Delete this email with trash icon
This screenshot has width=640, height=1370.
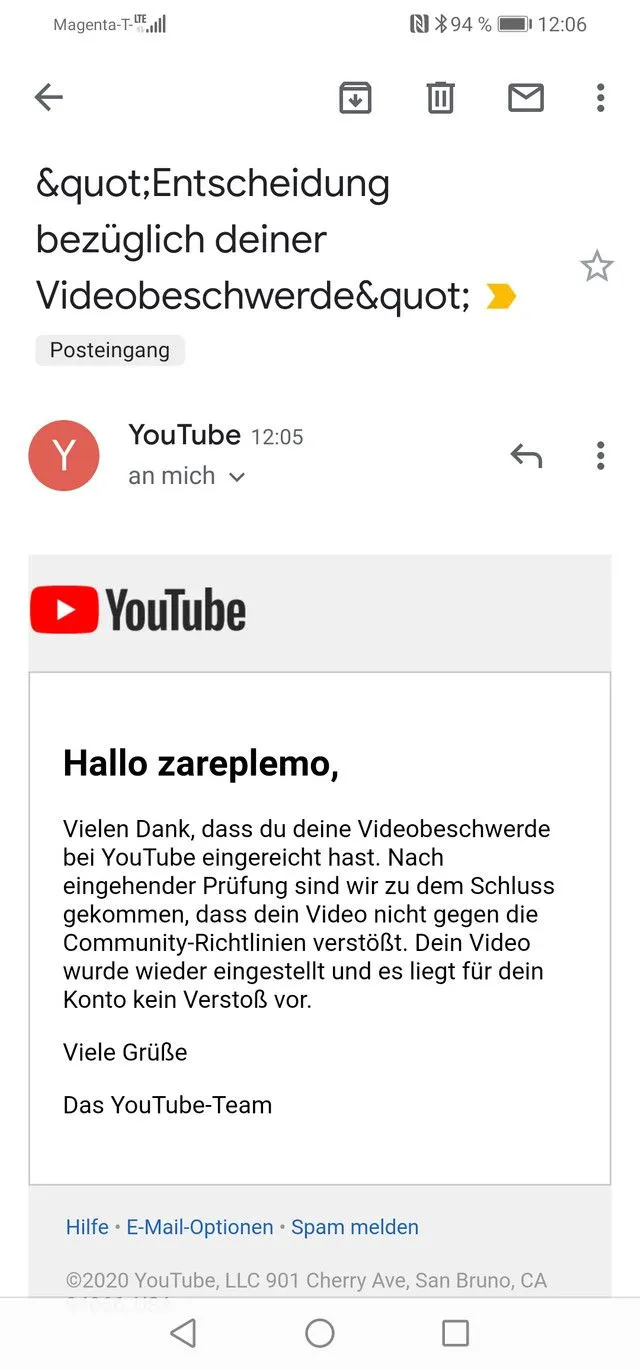(440, 97)
